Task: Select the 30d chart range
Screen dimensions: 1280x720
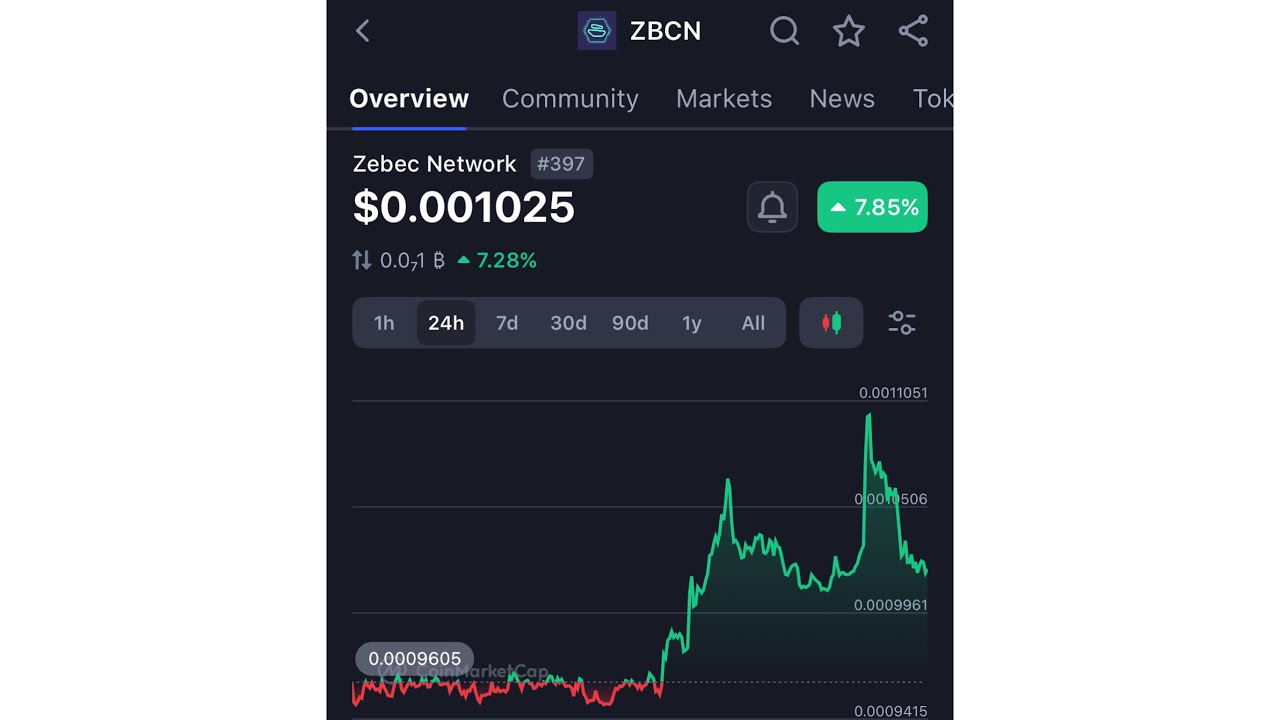Action: tap(568, 323)
